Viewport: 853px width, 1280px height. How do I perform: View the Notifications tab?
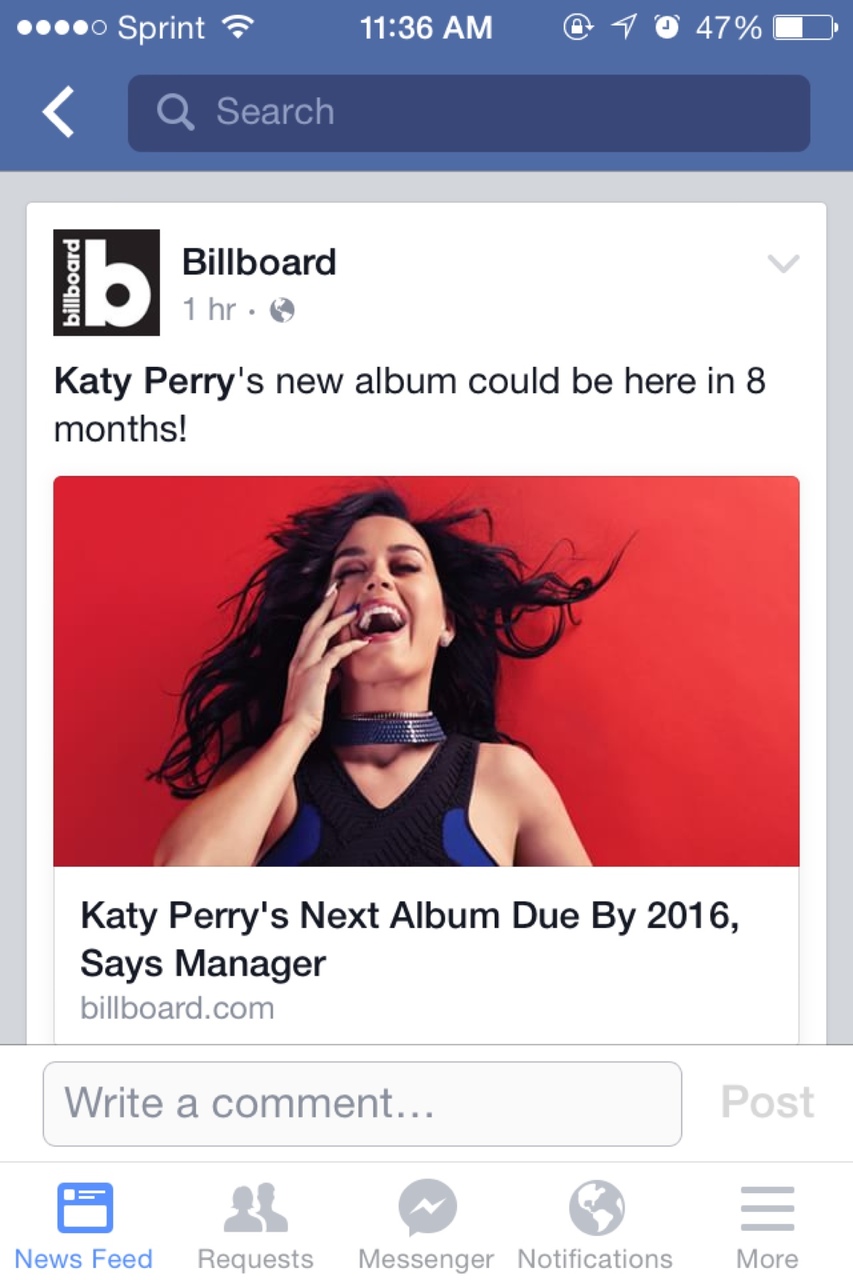coord(596,1225)
